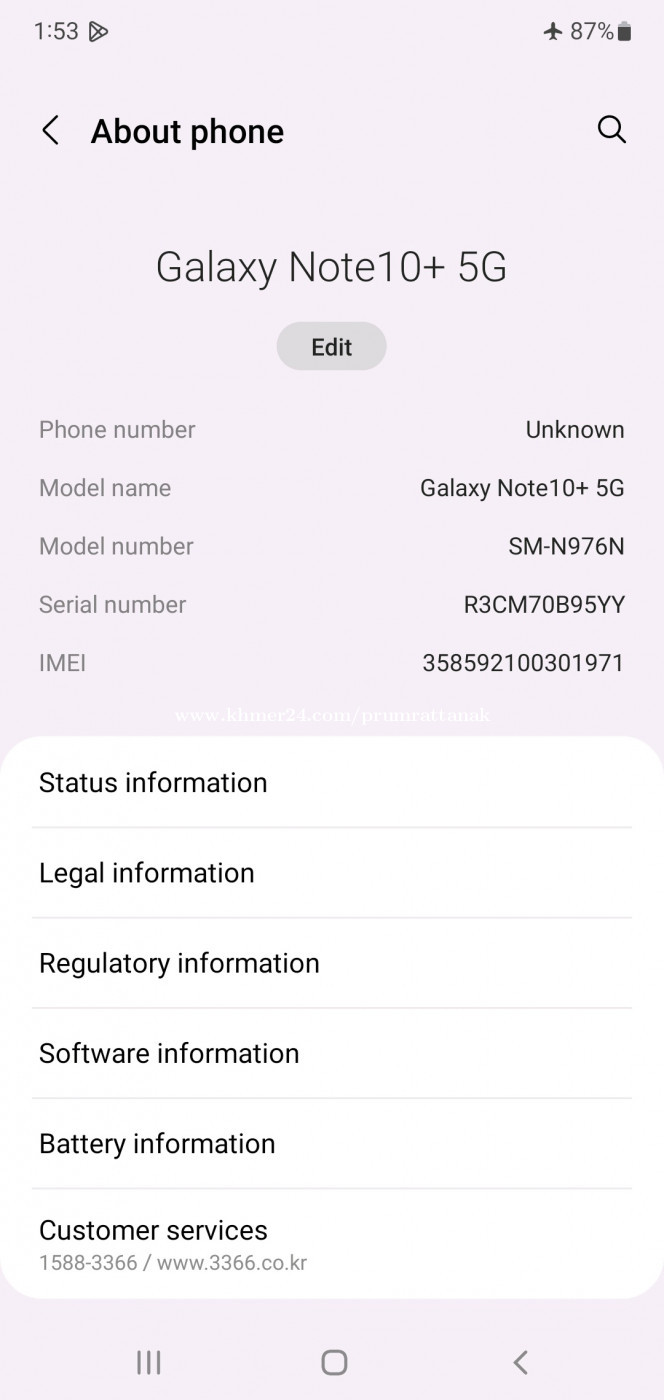The image size is (664, 1400).
Task: Open Customer services row
Action: point(332,1244)
